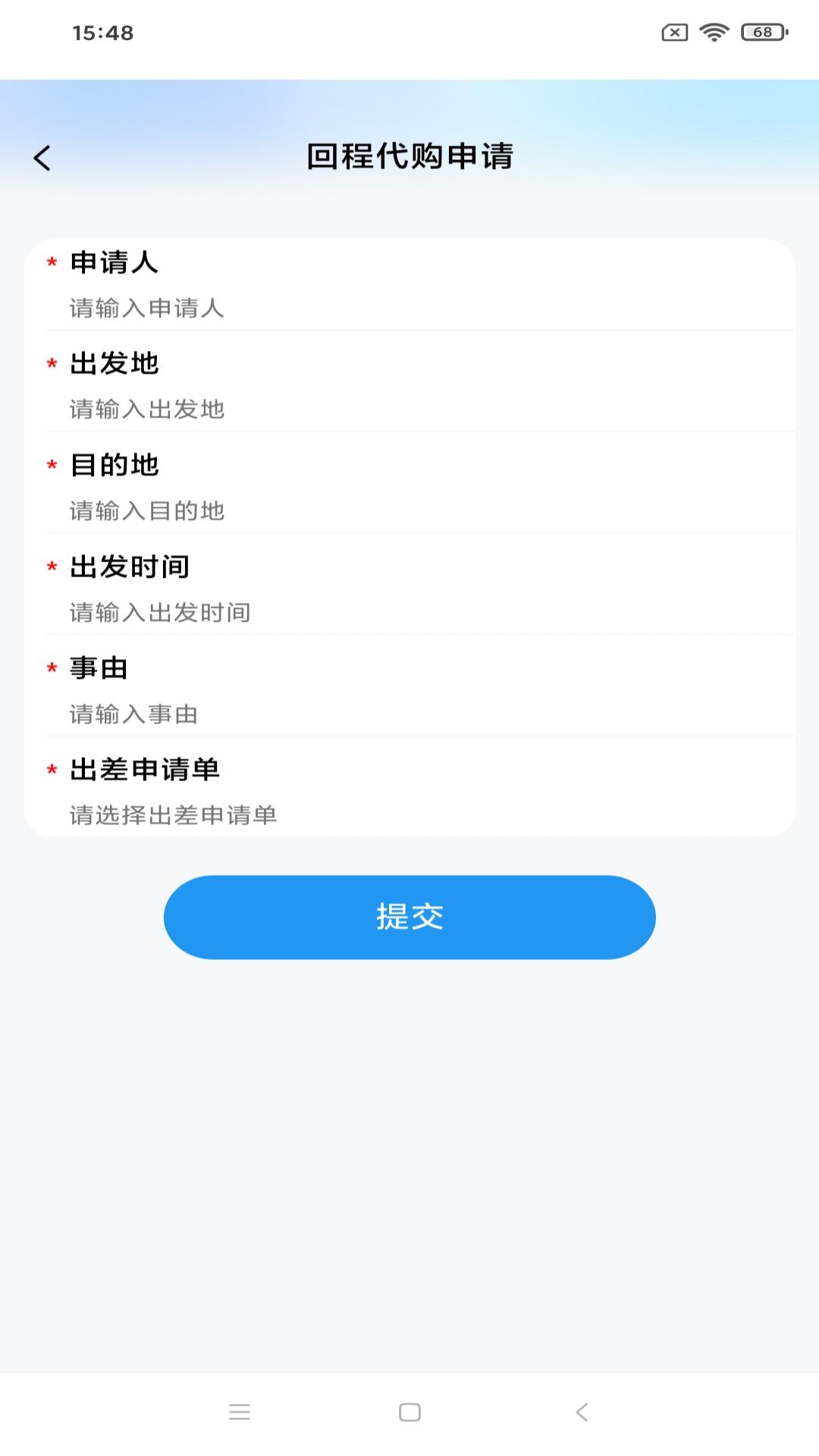This screenshot has width=819, height=1456.
Task: Go back from 回程代购申请 page
Action: [42, 158]
